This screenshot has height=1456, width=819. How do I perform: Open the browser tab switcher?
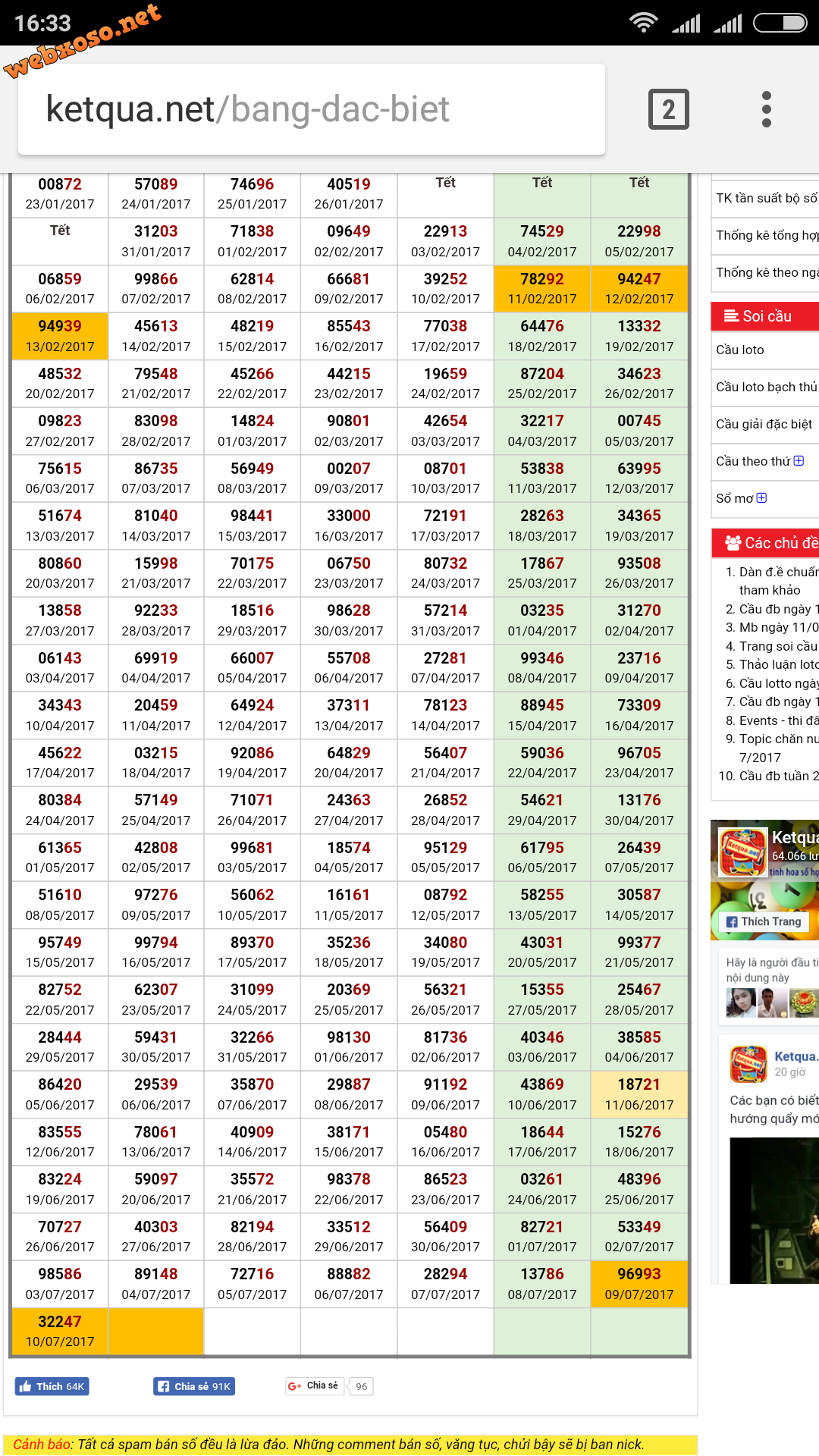pyautogui.click(x=668, y=109)
